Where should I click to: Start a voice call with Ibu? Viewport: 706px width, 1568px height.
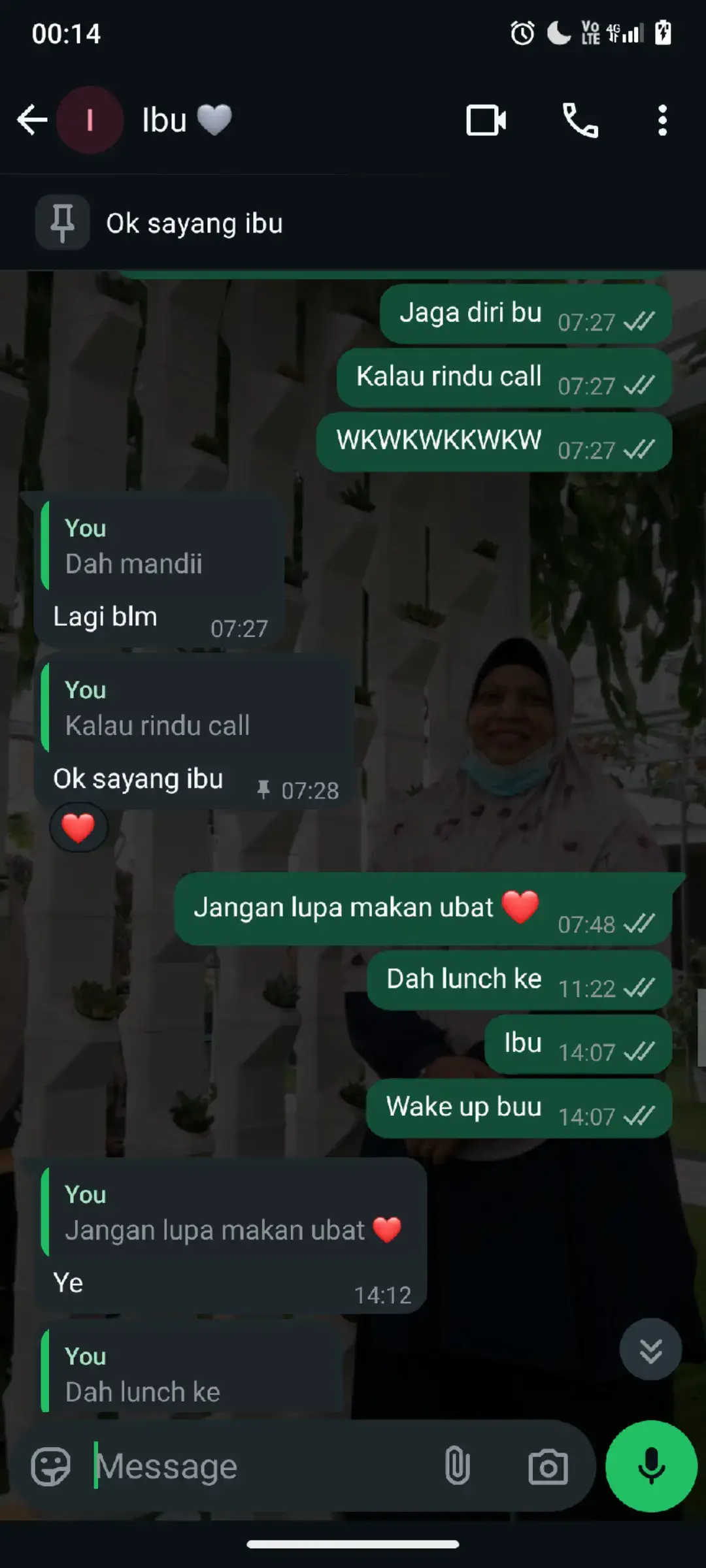[x=580, y=120]
